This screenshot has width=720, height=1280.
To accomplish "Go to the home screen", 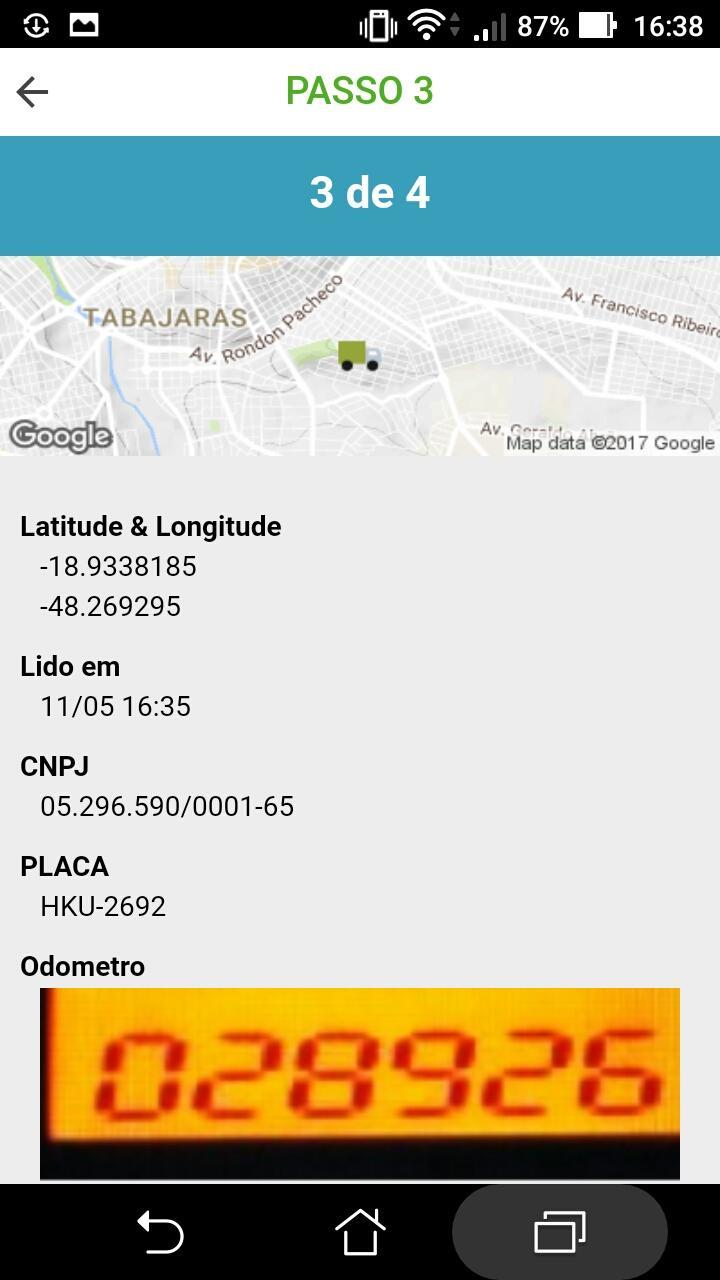I will pos(360,1231).
